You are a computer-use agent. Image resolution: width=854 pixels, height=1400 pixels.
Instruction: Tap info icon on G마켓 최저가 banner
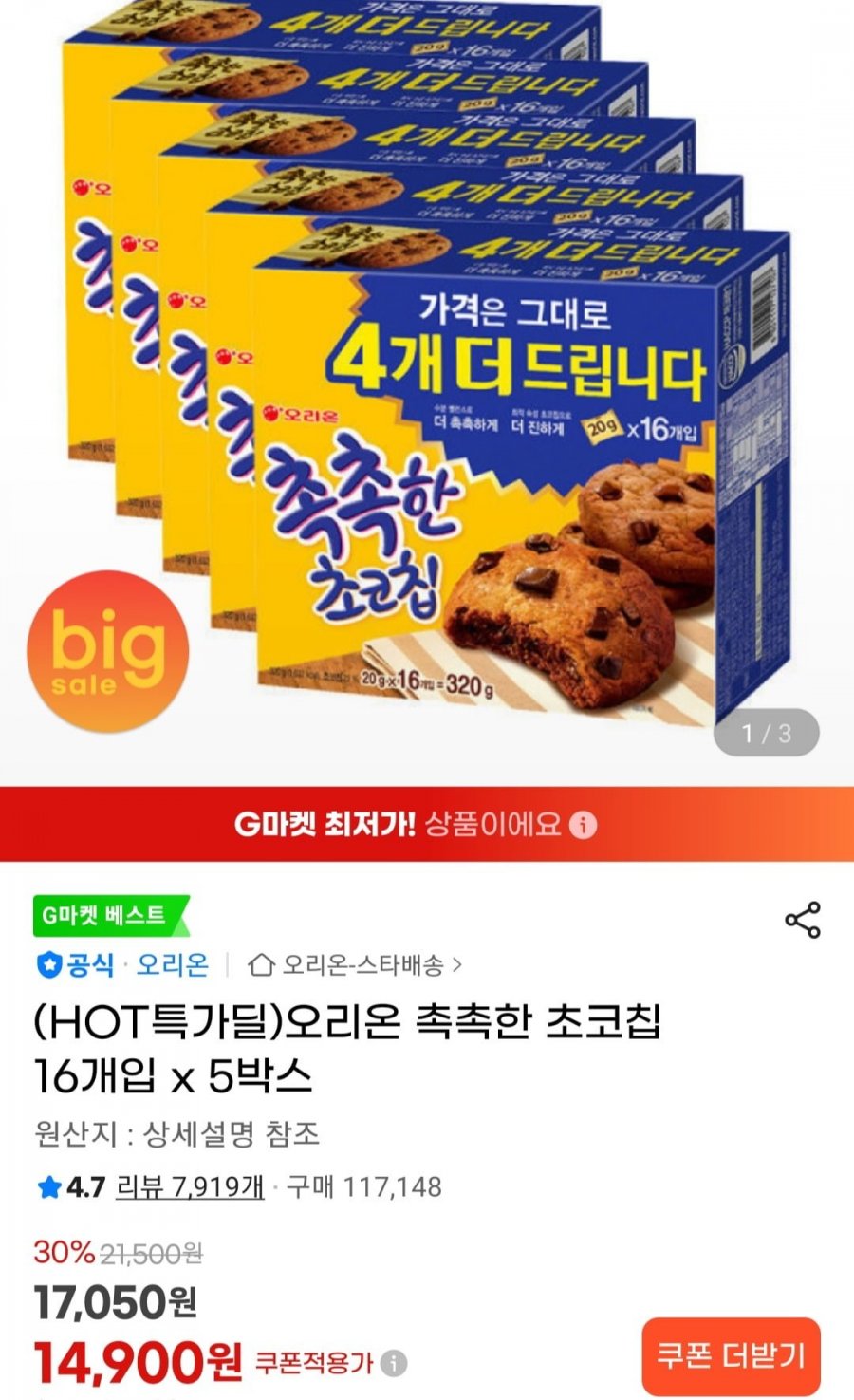pos(584,824)
